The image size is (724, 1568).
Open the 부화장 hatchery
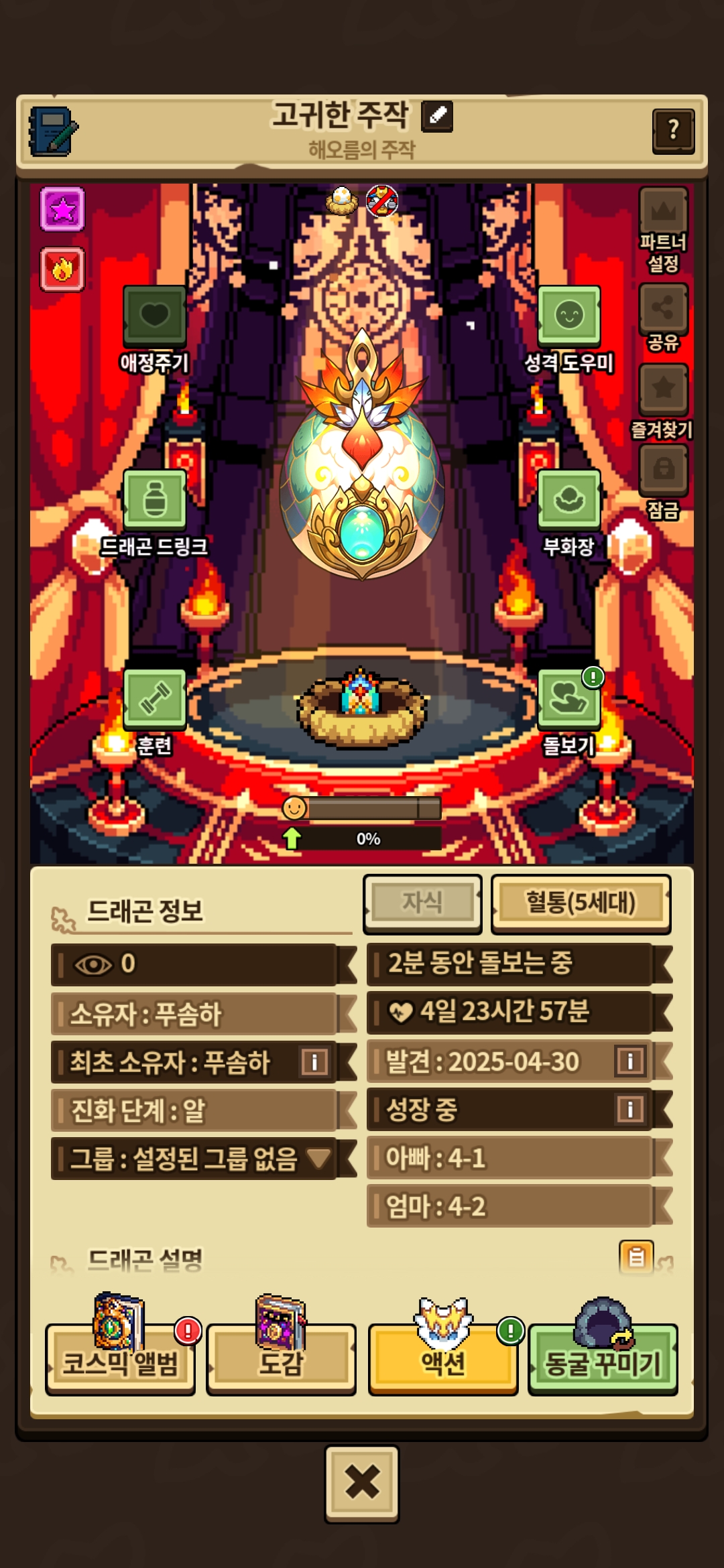[x=568, y=499]
